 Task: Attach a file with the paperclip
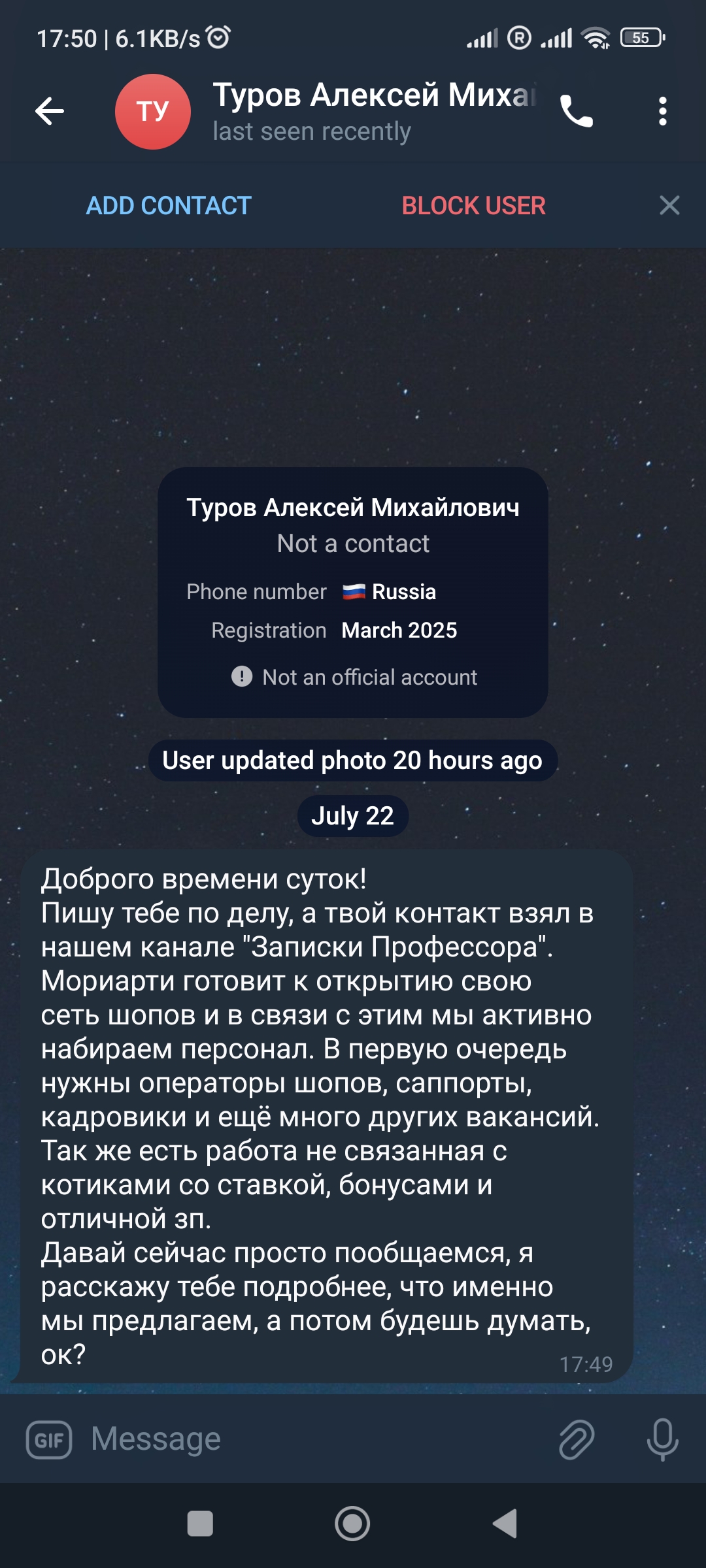click(x=577, y=1440)
